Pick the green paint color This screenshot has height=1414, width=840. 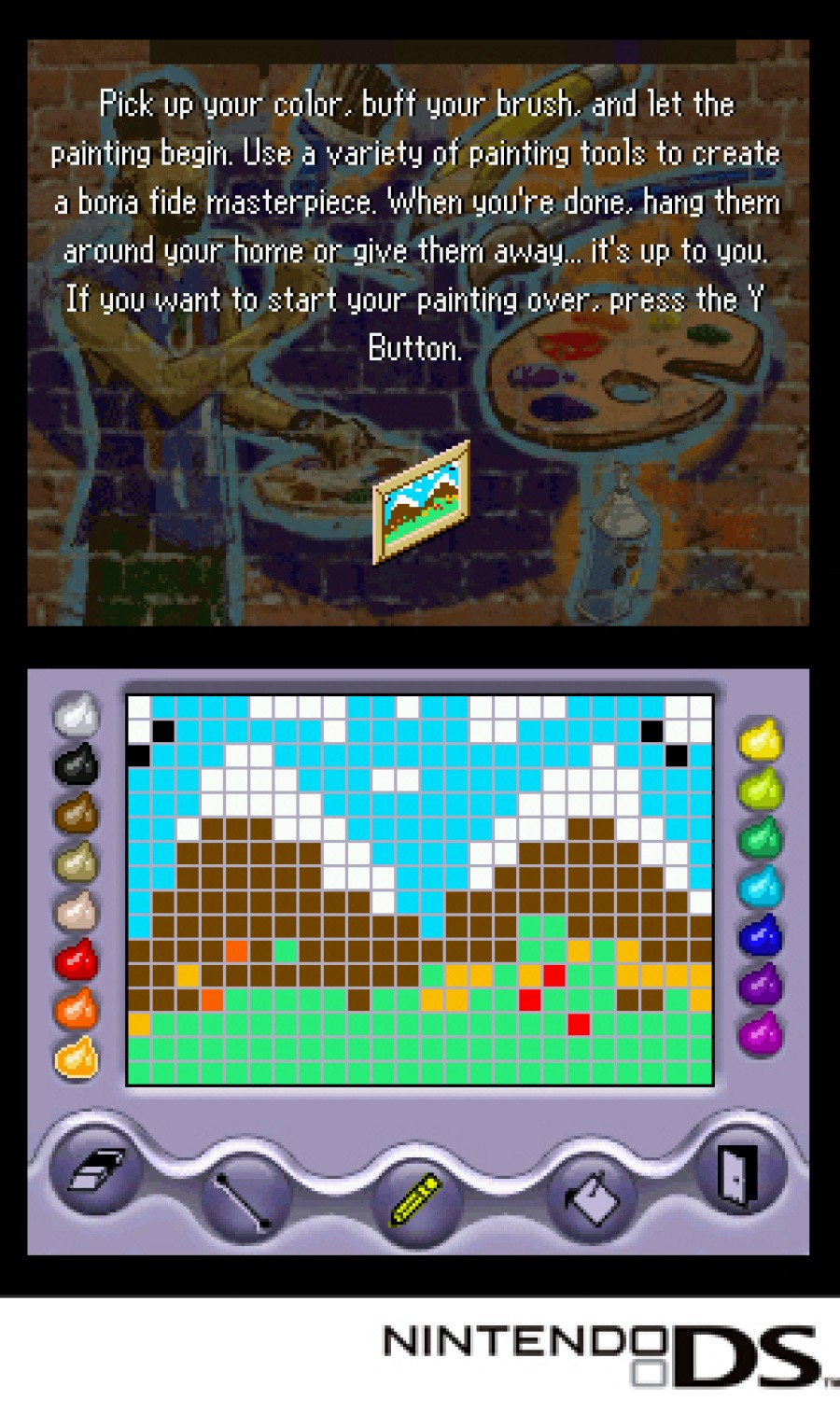pyautogui.click(x=760, y=837)
